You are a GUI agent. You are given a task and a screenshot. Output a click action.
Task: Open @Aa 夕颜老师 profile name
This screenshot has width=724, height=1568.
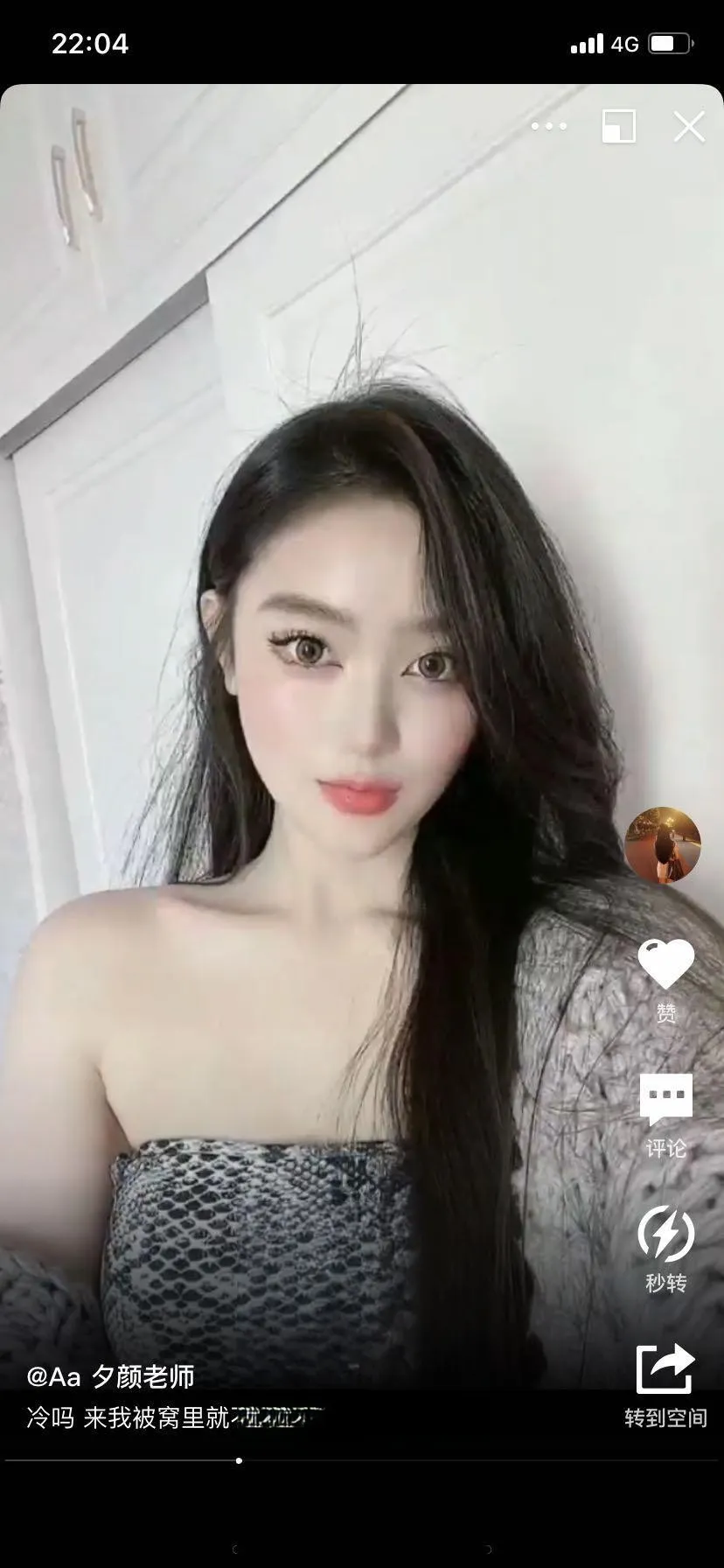click(111, 1376)
